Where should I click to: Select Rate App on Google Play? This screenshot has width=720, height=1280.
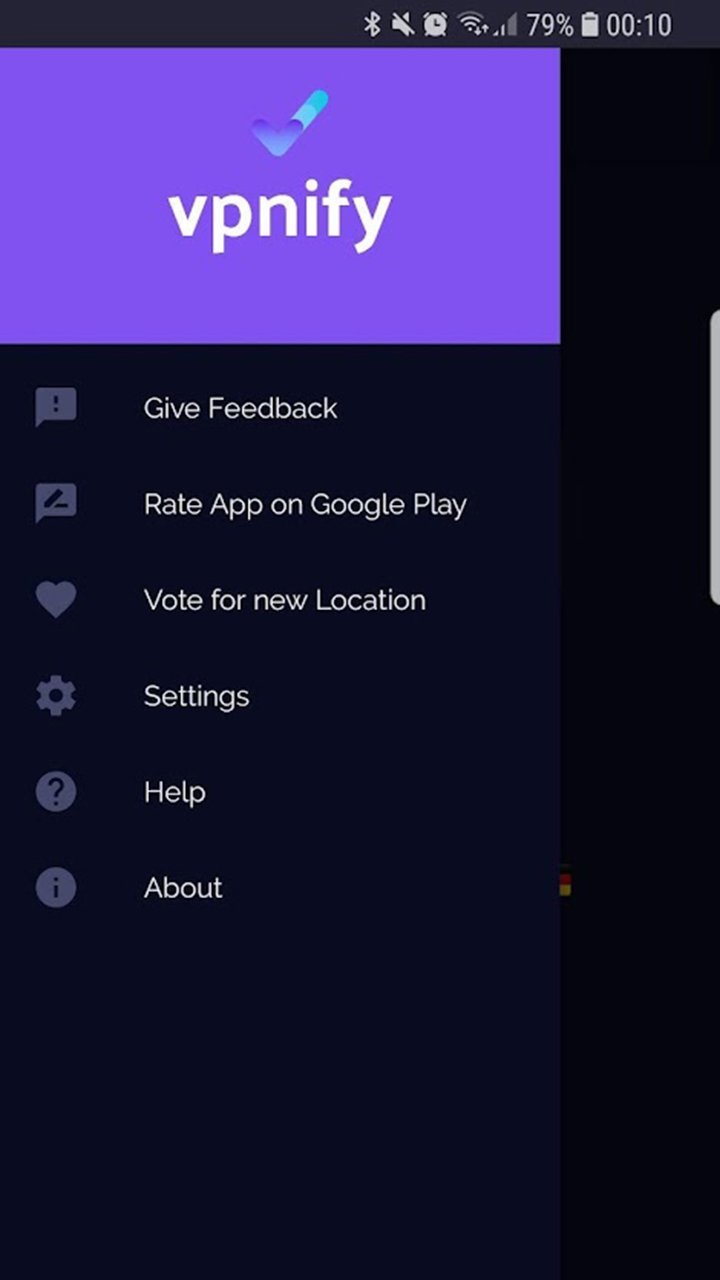click(x=304, y=504)
